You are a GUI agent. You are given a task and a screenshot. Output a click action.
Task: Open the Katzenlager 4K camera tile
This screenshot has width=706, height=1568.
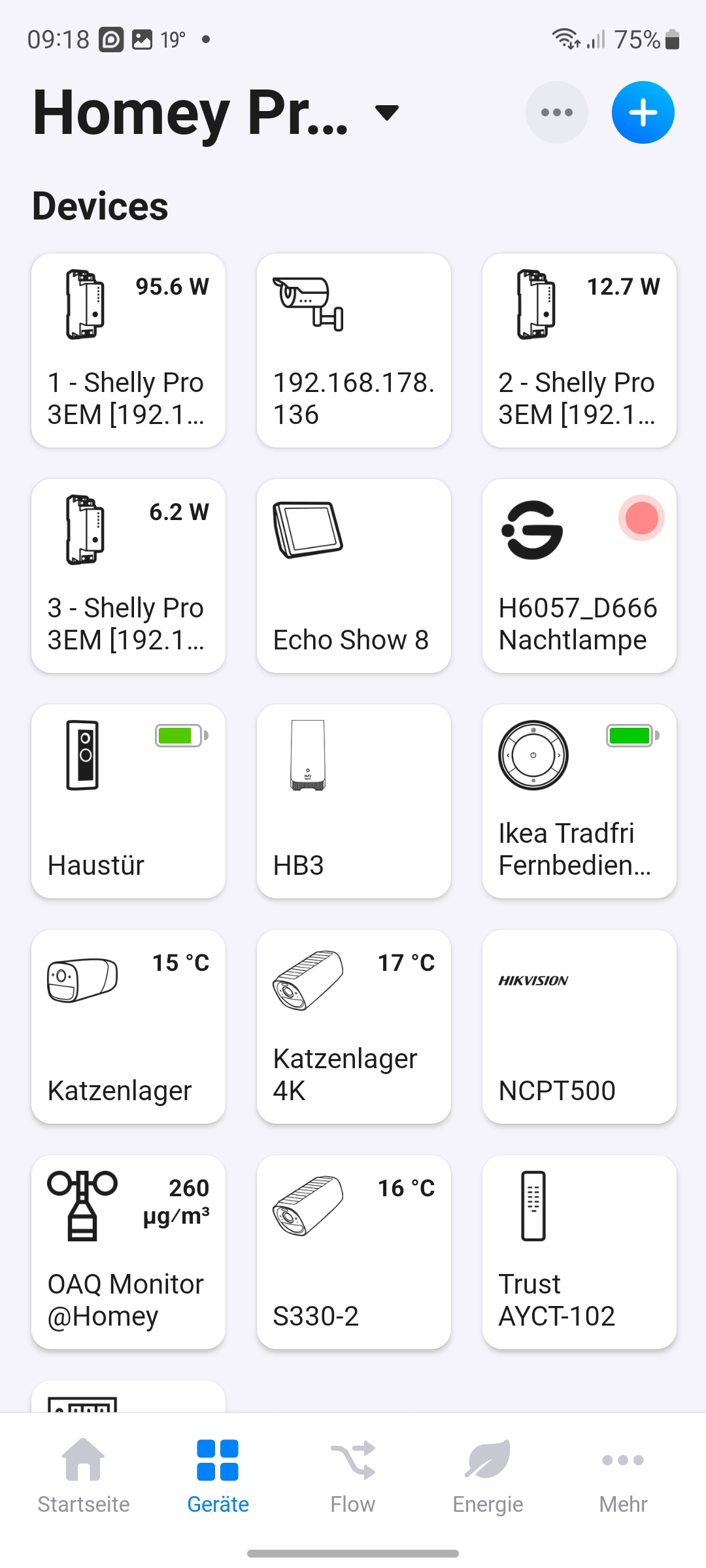click(354, 1027)
